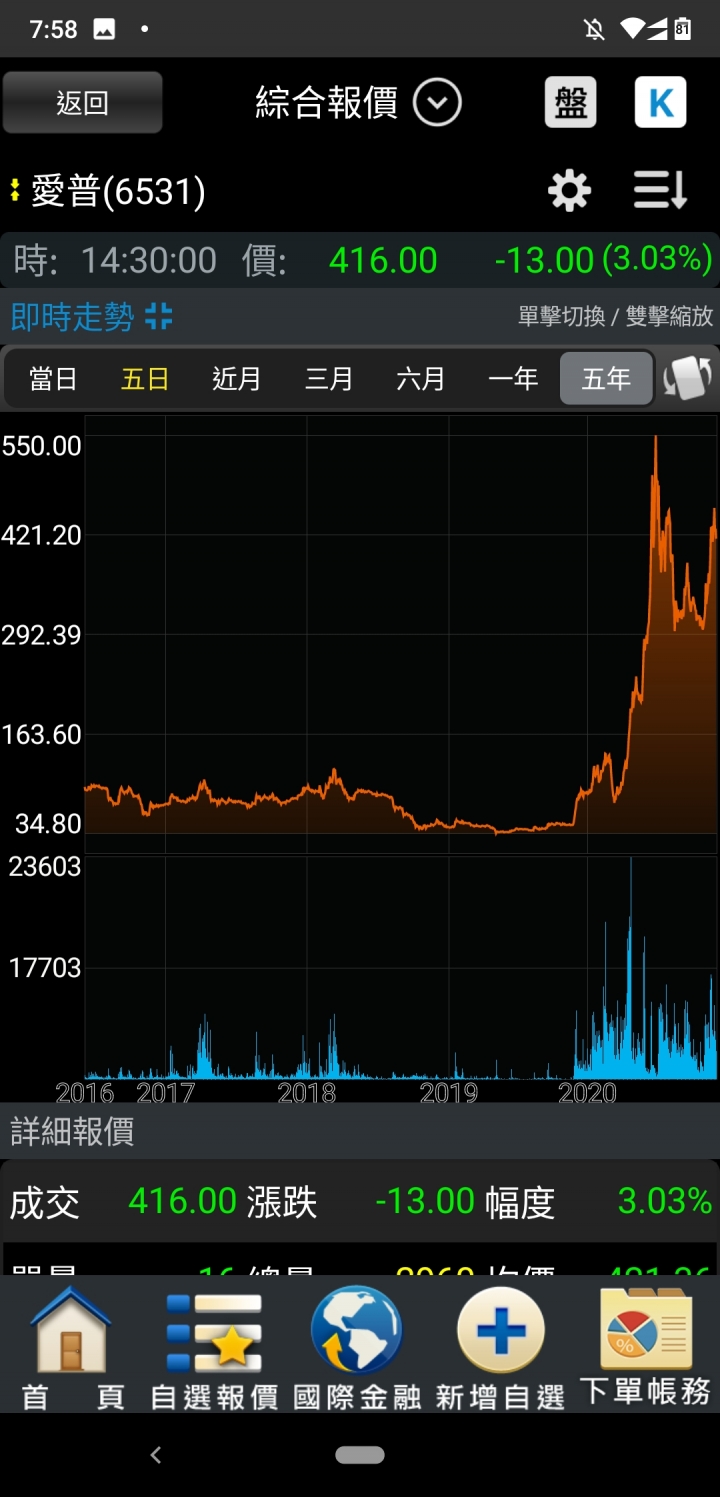The image size is (720, 1497).
Task: Switch to the 當日 range
Action: [53, 379]
